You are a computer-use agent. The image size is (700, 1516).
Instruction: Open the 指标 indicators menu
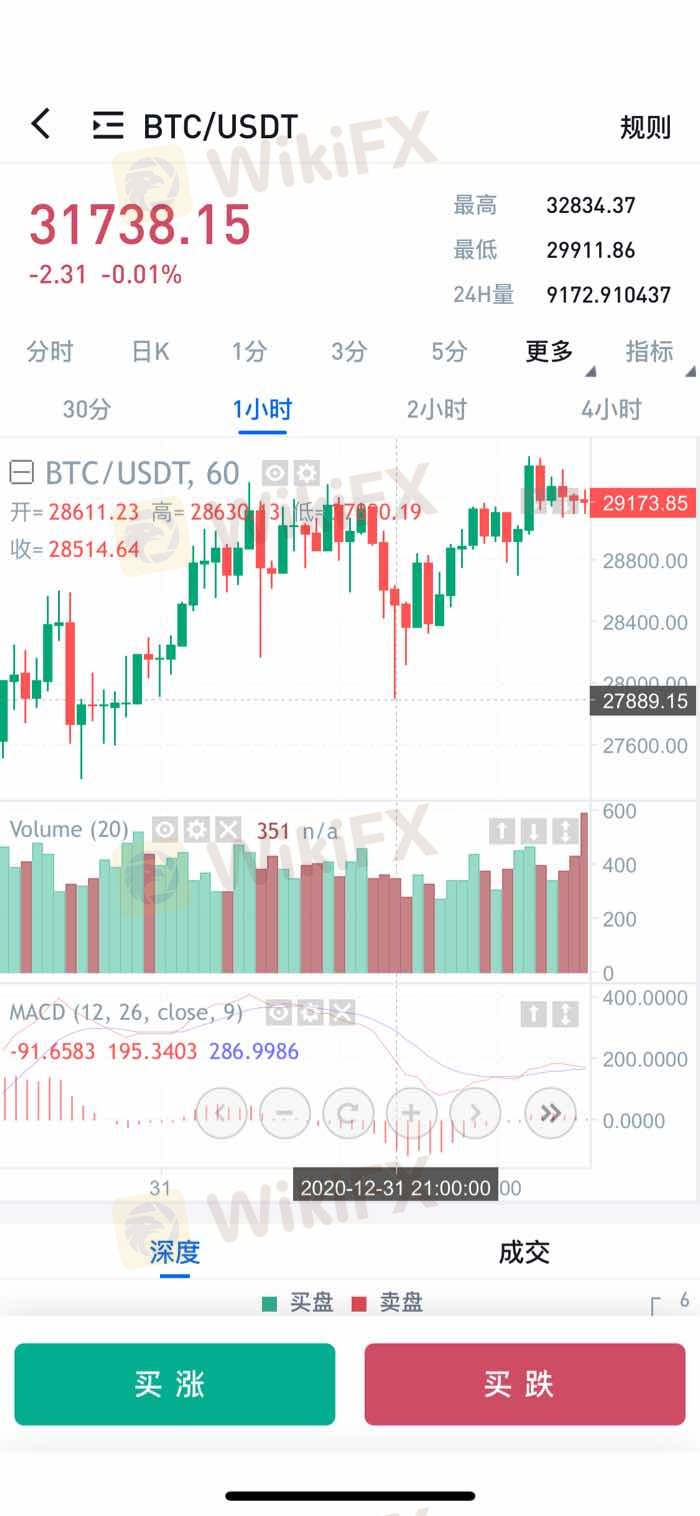[649, 351]
